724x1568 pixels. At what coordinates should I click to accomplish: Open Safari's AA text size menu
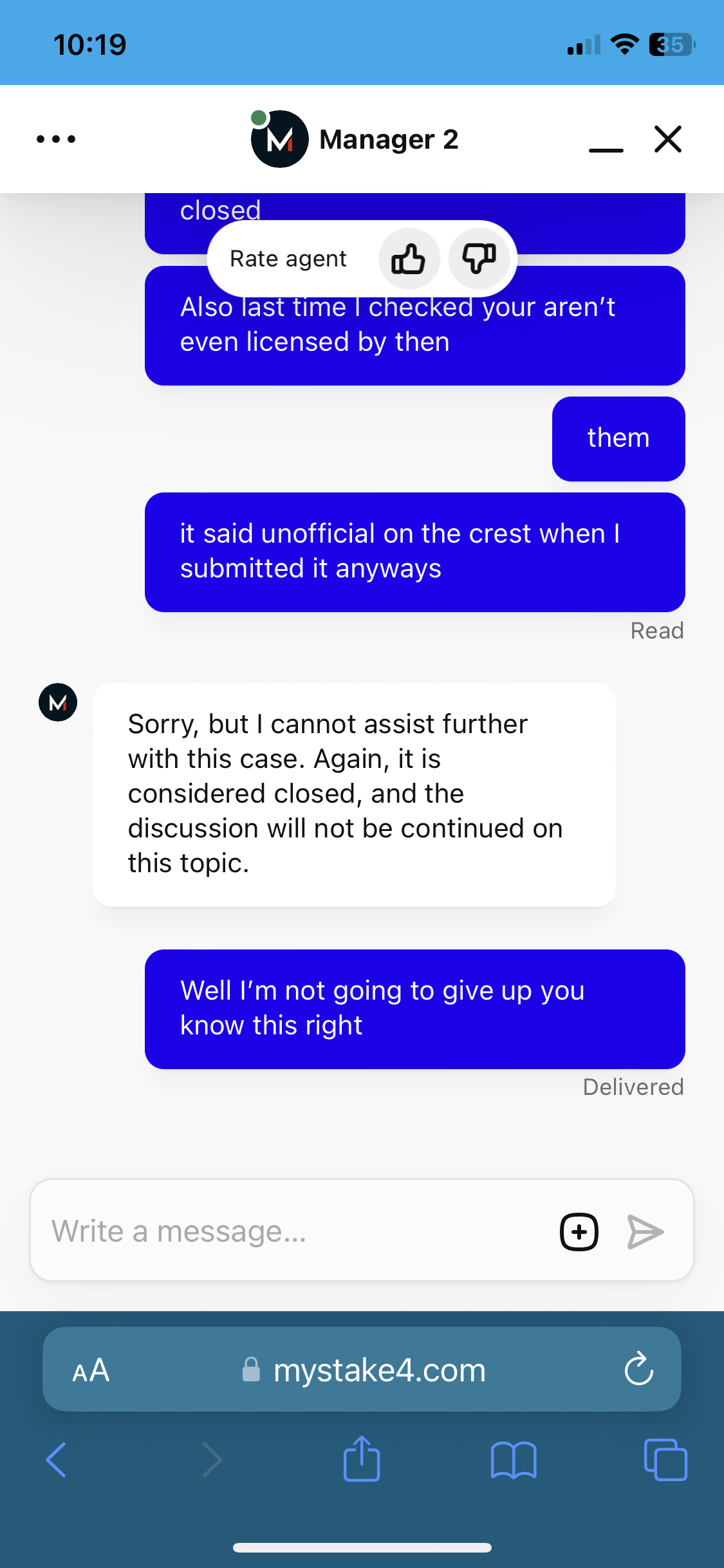[x=91, y=1370]
